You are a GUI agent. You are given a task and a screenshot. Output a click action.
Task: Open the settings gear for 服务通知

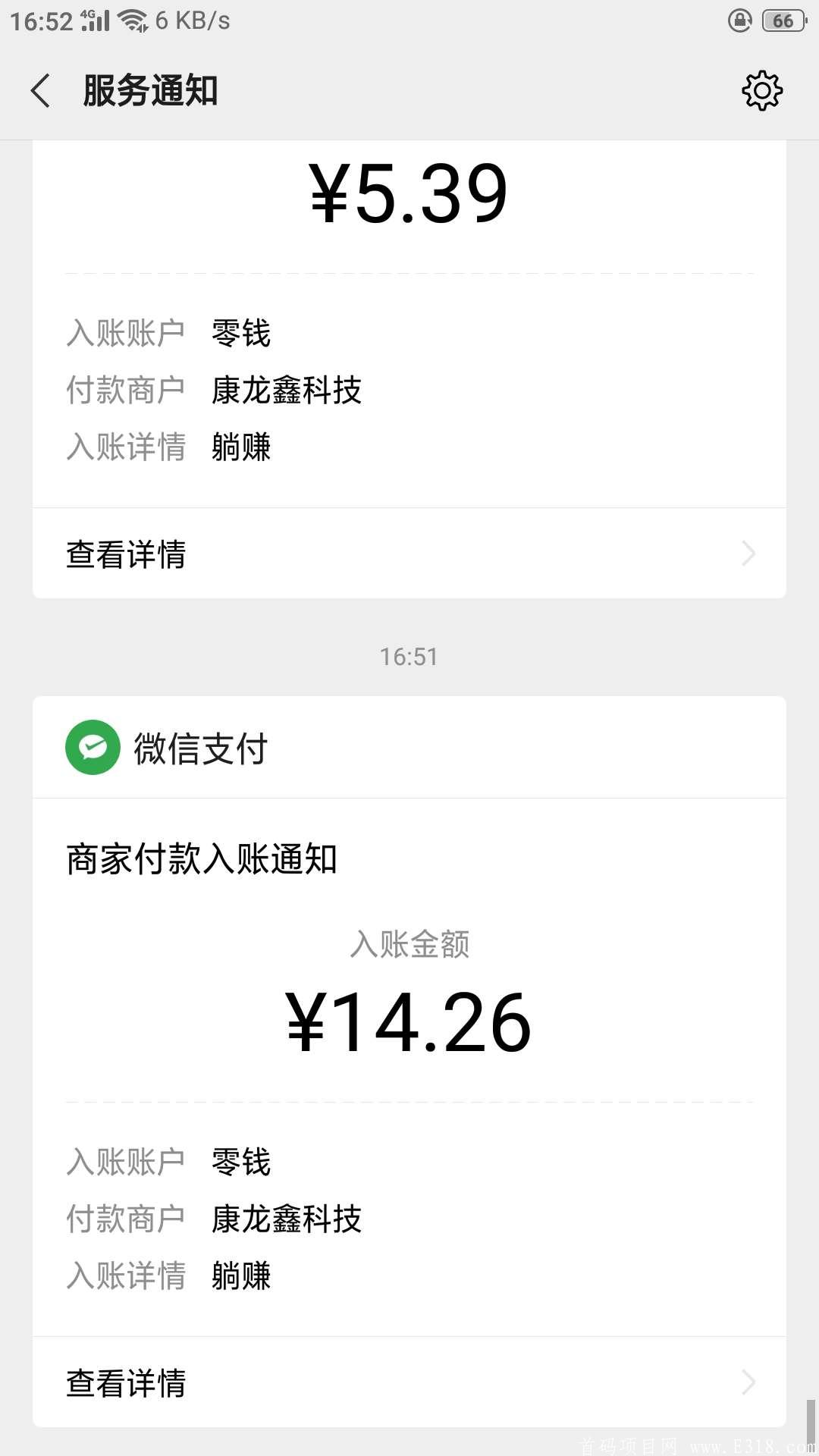pyautogui.click(x=761, y=90)
